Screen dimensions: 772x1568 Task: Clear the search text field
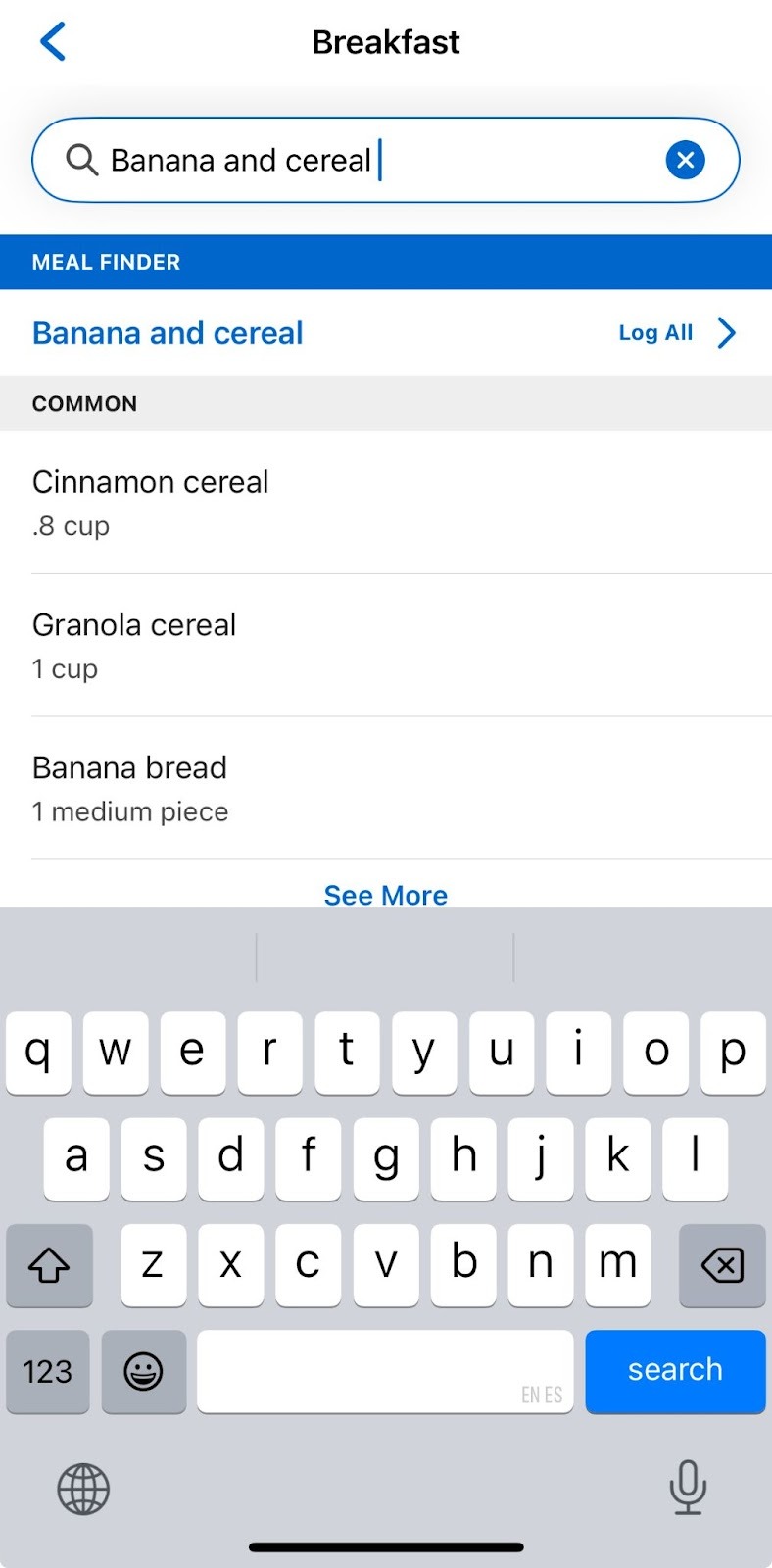coord(685,159)
